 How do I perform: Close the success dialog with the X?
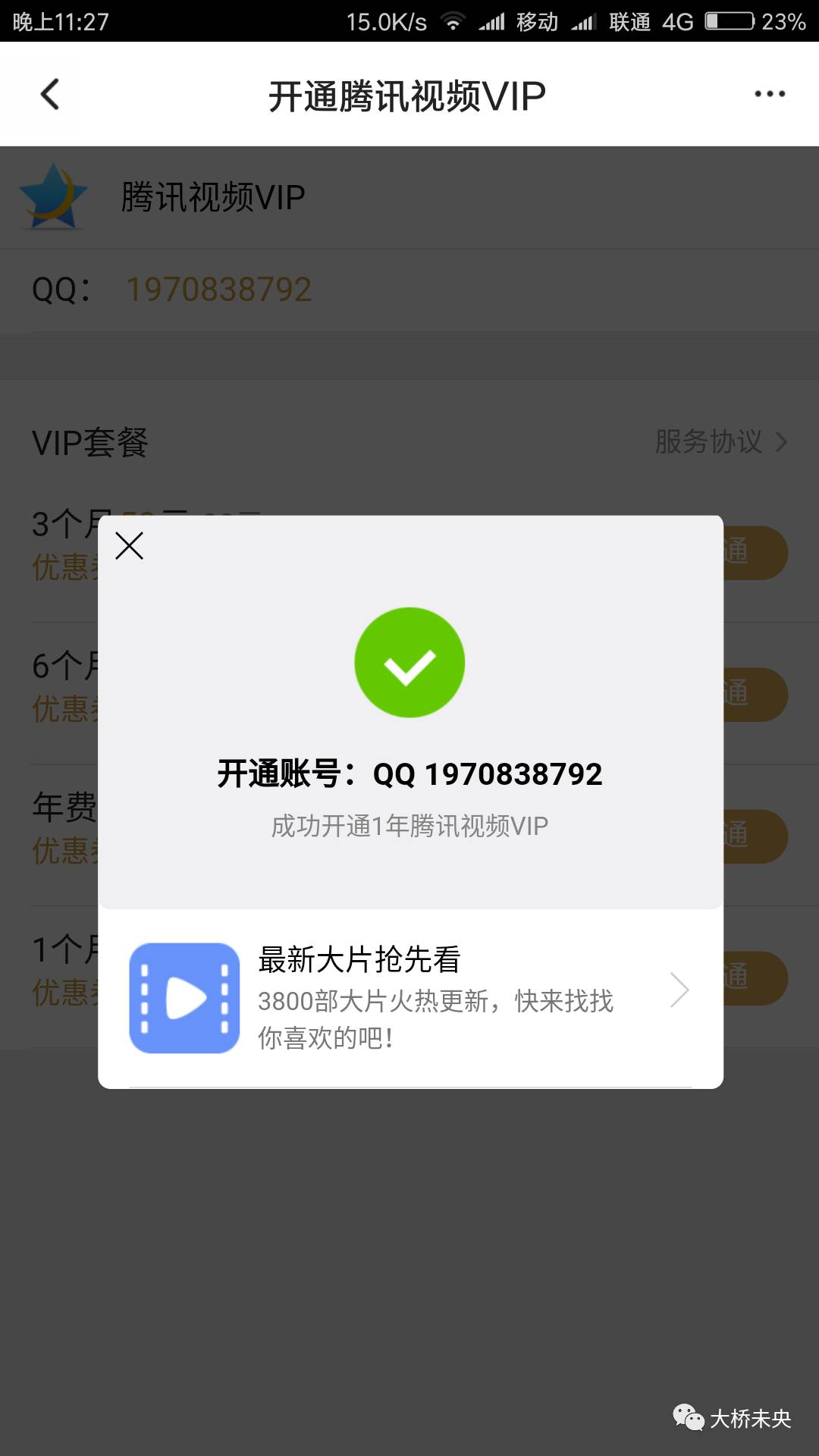pos(129,545)
